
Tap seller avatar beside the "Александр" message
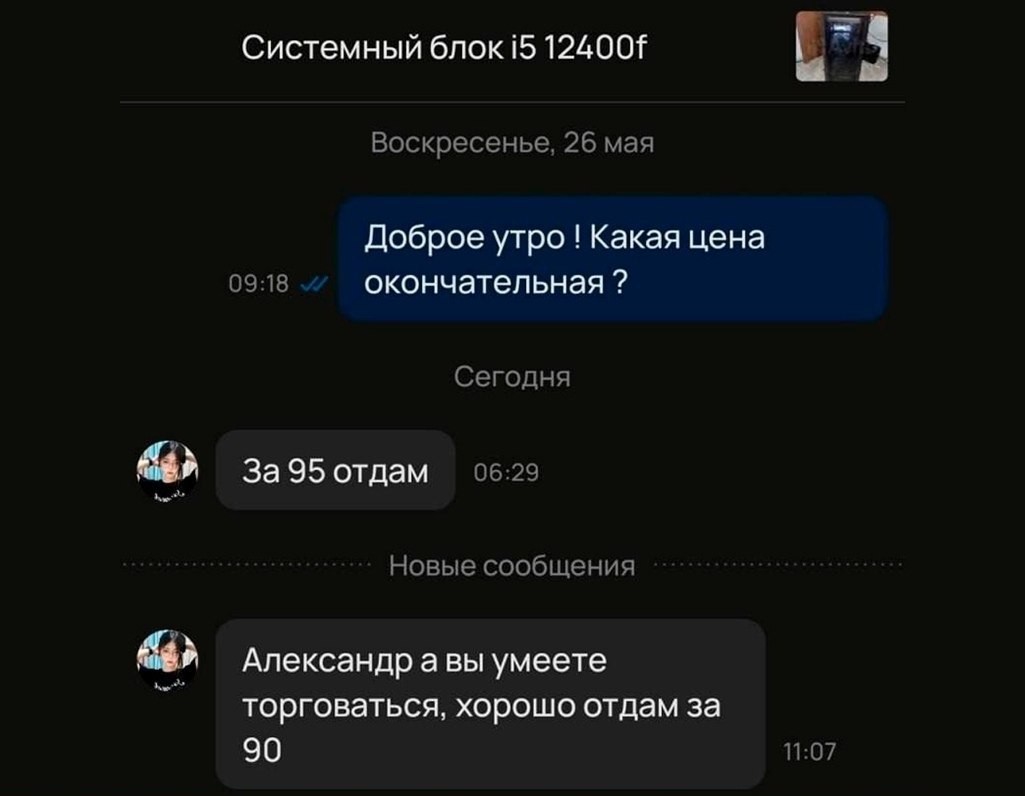tap(167, 658)
